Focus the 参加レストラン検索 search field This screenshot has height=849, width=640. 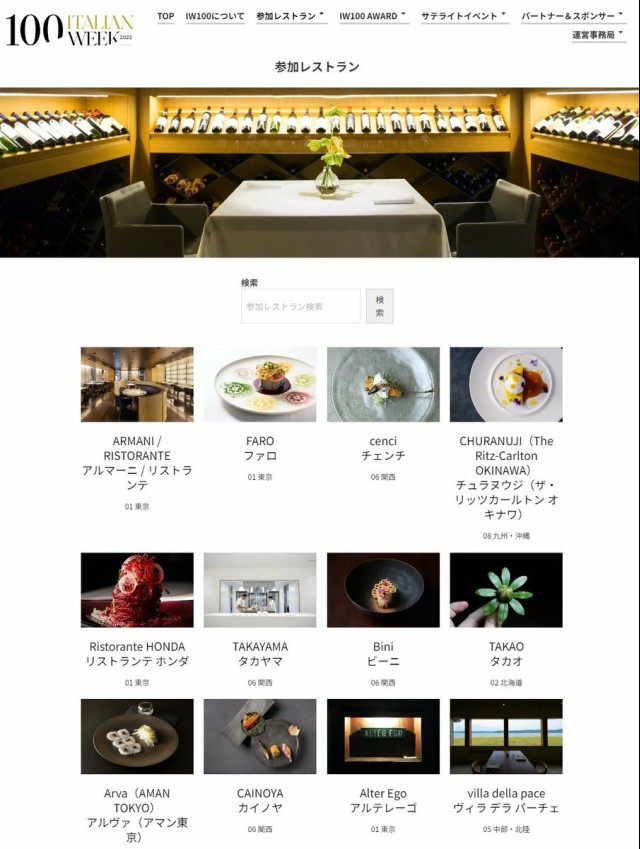[300, 306]
